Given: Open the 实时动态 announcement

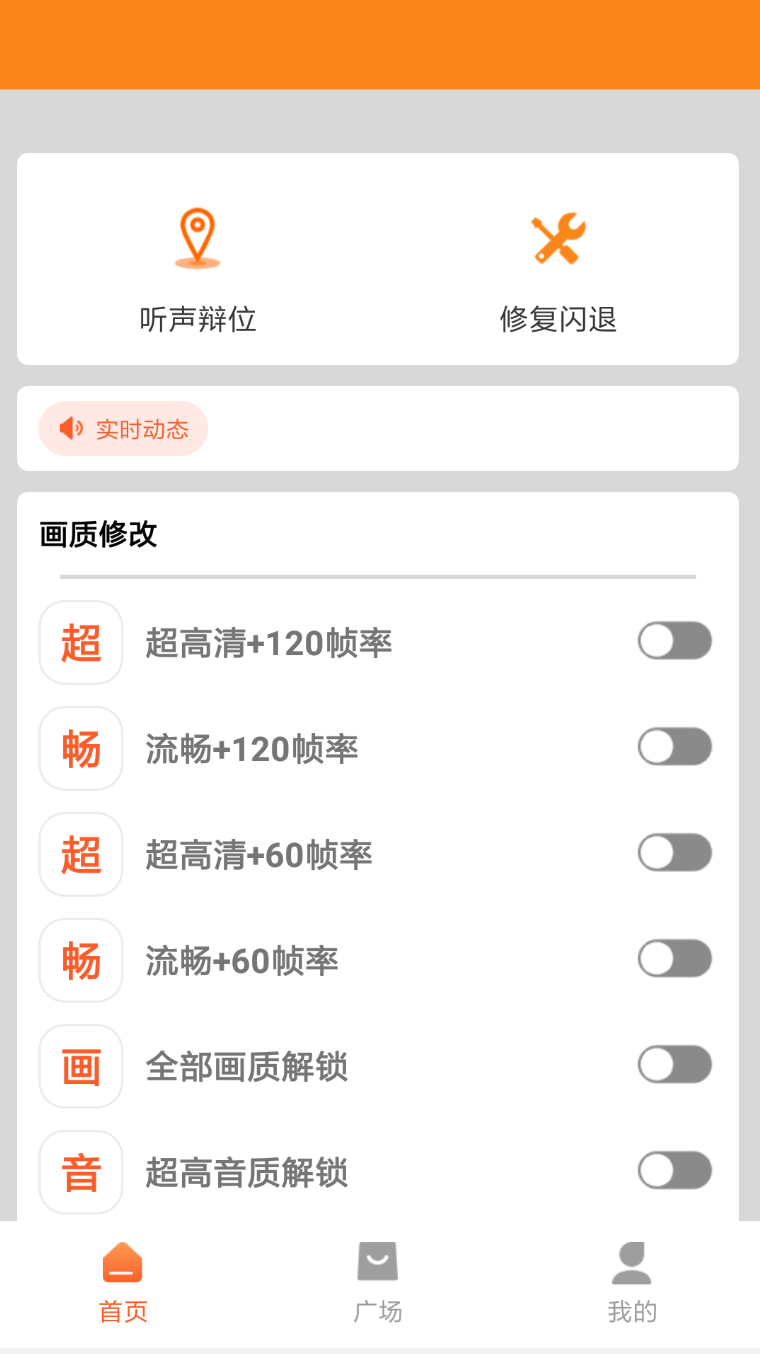Looking at the screenshot, I should [x=123, y=428].
